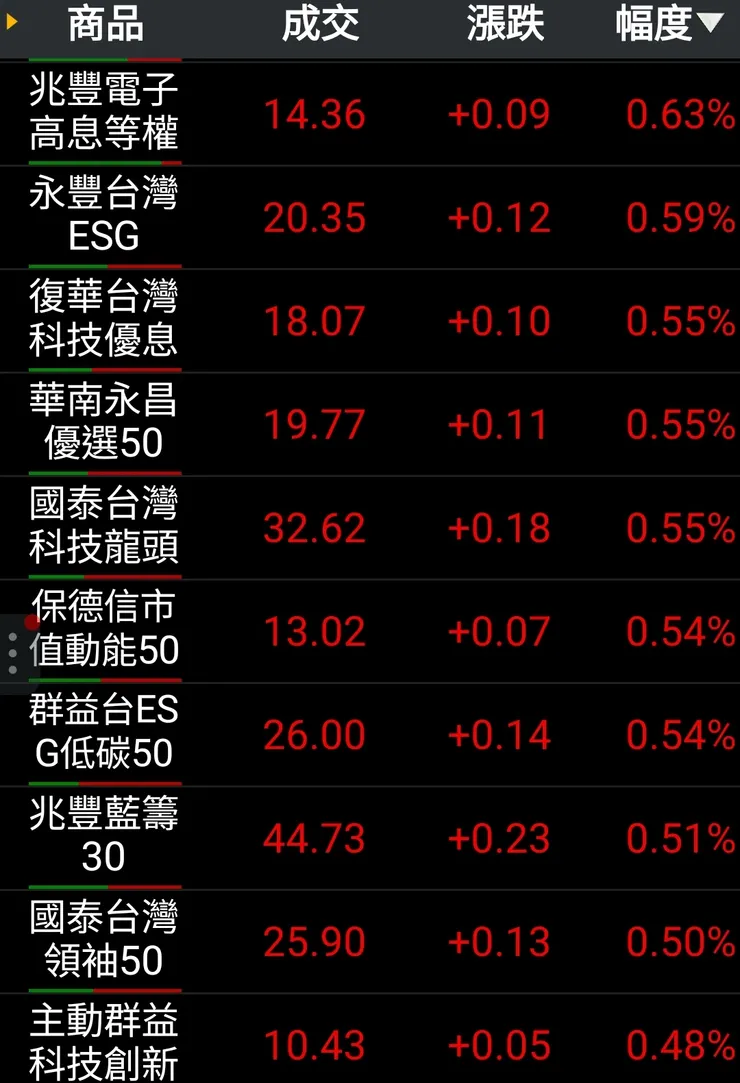Sort by the 成交 column header
Image resolution: width=740 pixels, height=1083 pixels.
click(320, 26)
